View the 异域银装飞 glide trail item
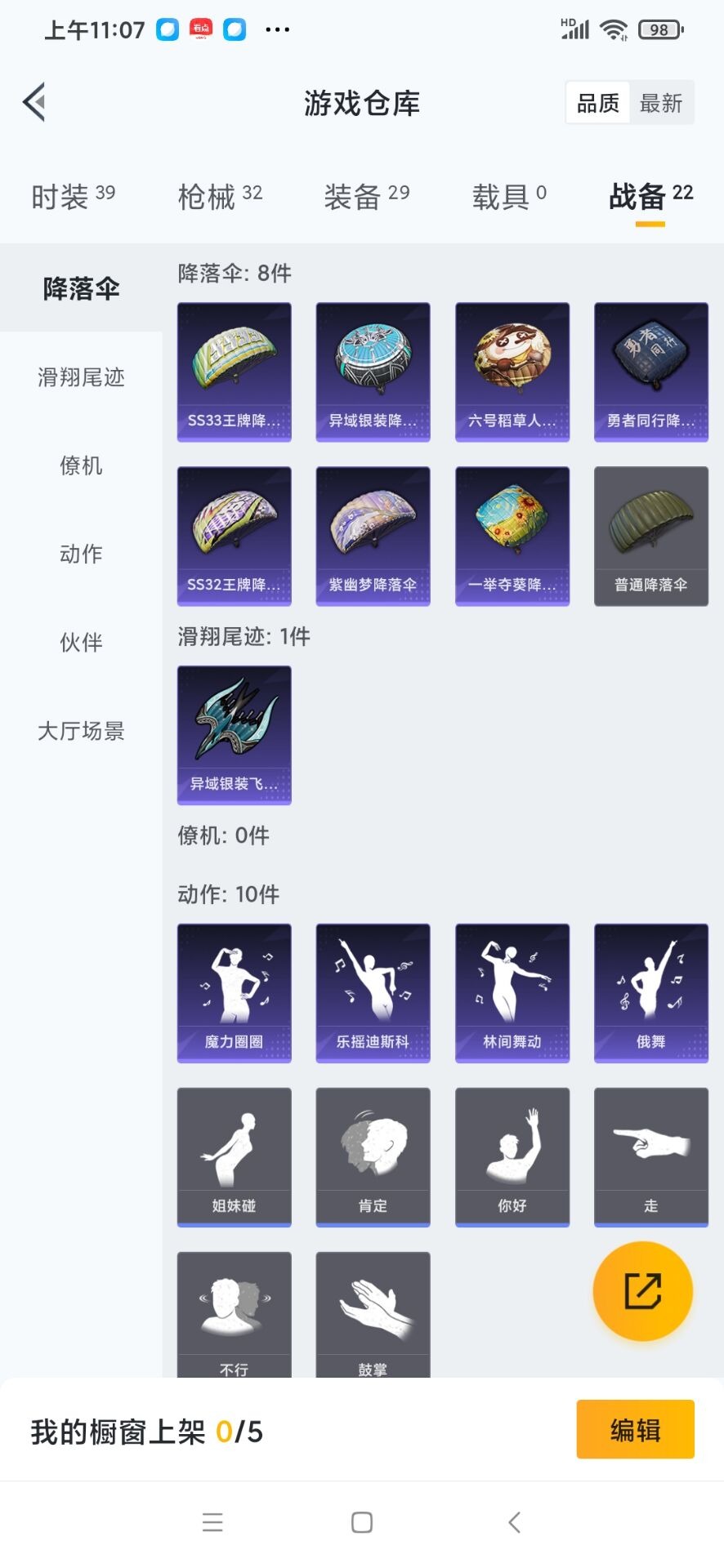Screen dimensions: 724x1568 [x=235, y=735]
